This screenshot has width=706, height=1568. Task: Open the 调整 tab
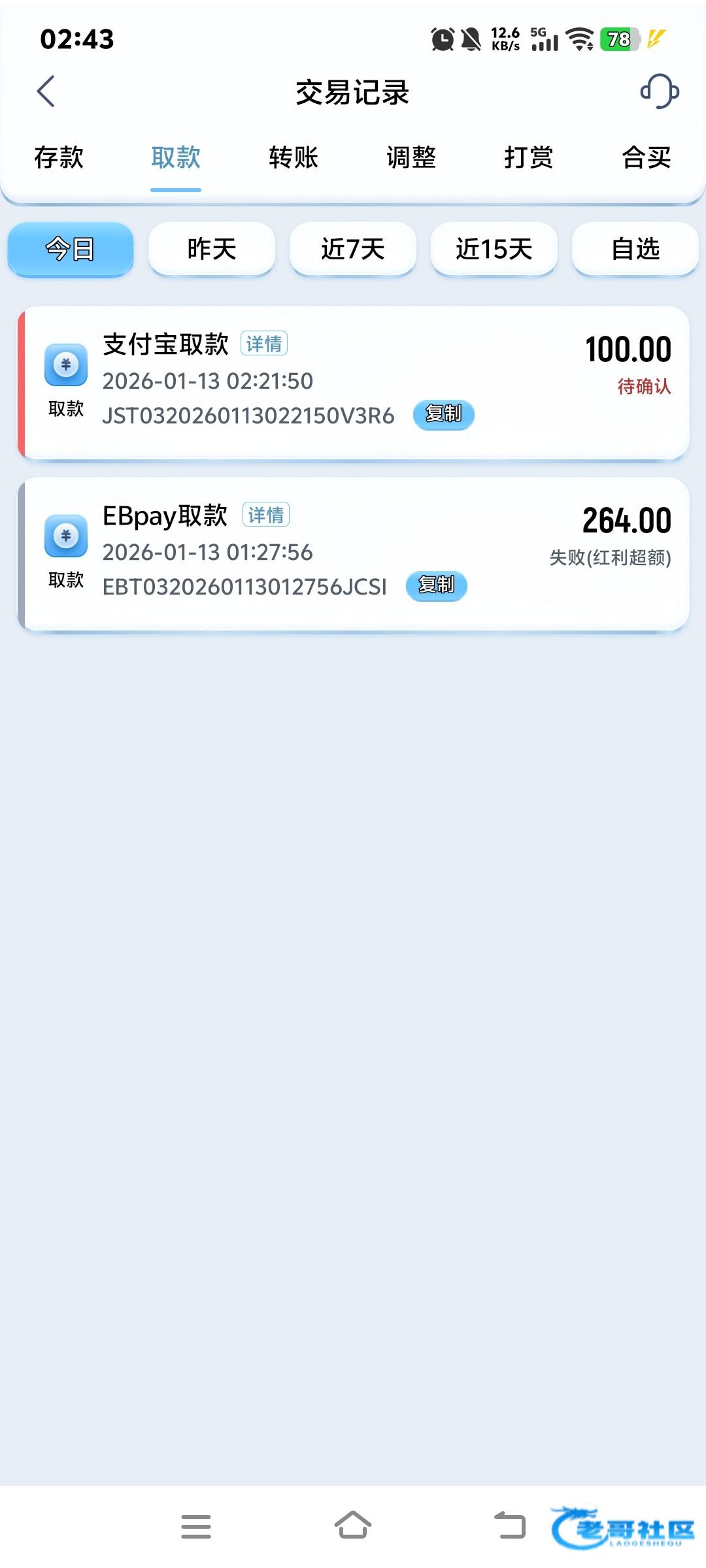click(x=411, y=158)
